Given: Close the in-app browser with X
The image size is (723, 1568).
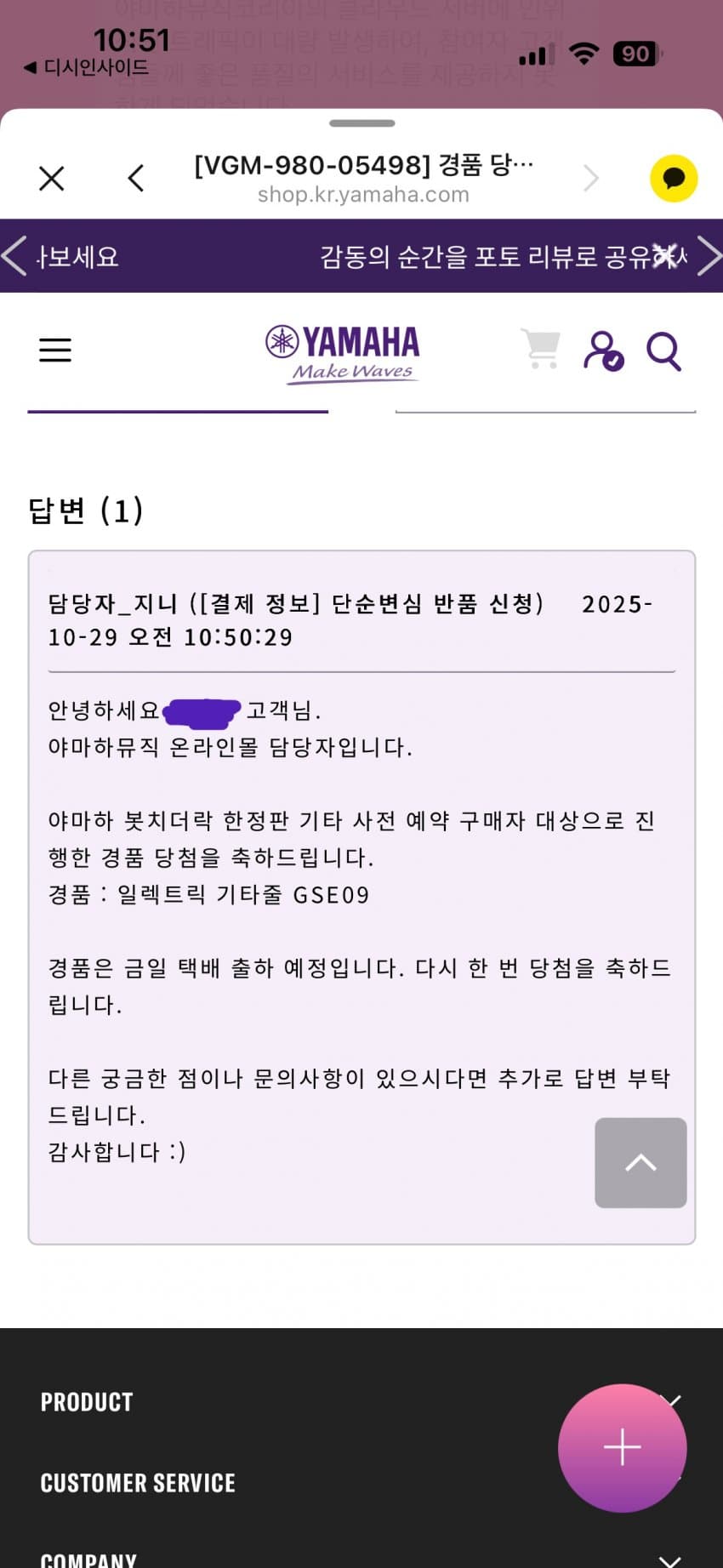Looking at the screenshot, I should (52, 179).
